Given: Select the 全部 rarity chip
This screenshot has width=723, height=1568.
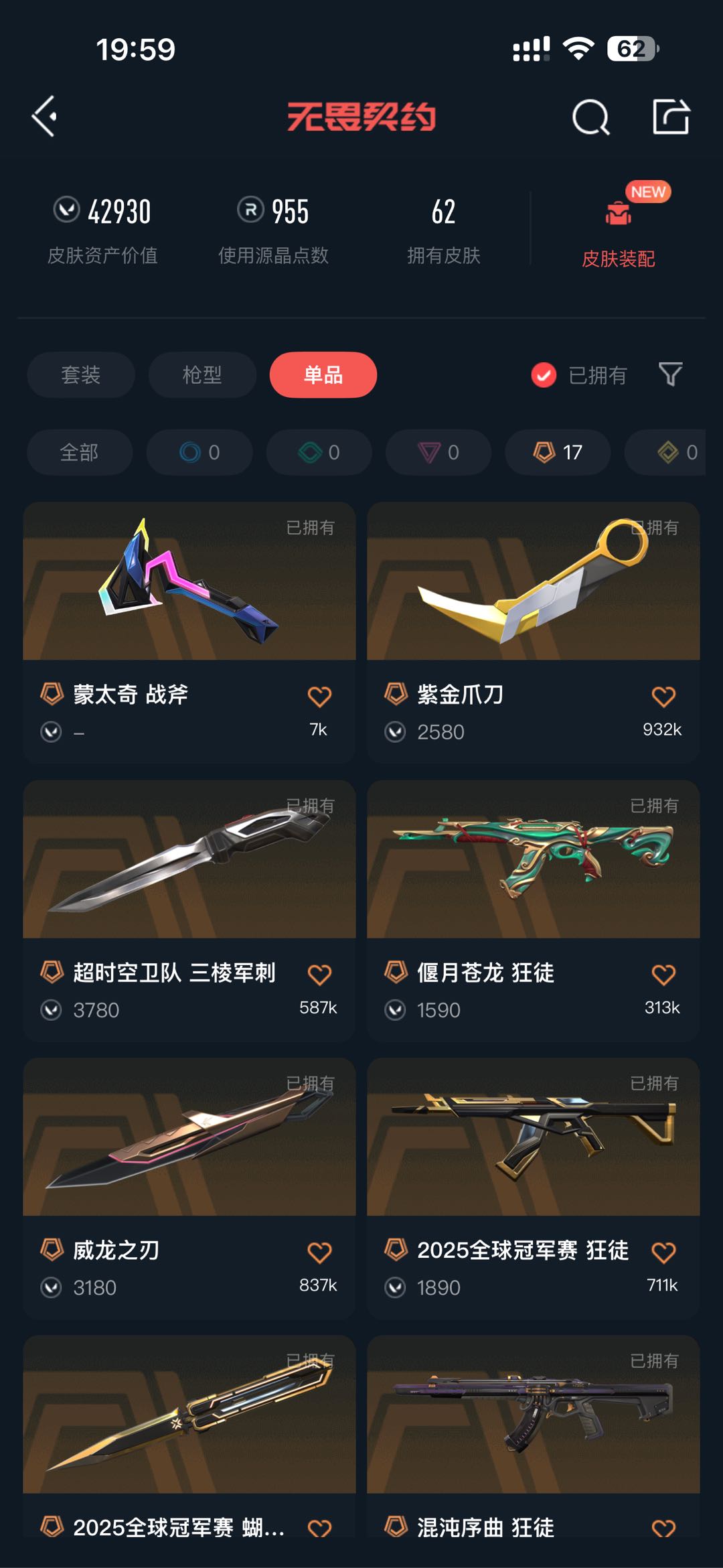Looking at the screenshot, I should [80, 452].
